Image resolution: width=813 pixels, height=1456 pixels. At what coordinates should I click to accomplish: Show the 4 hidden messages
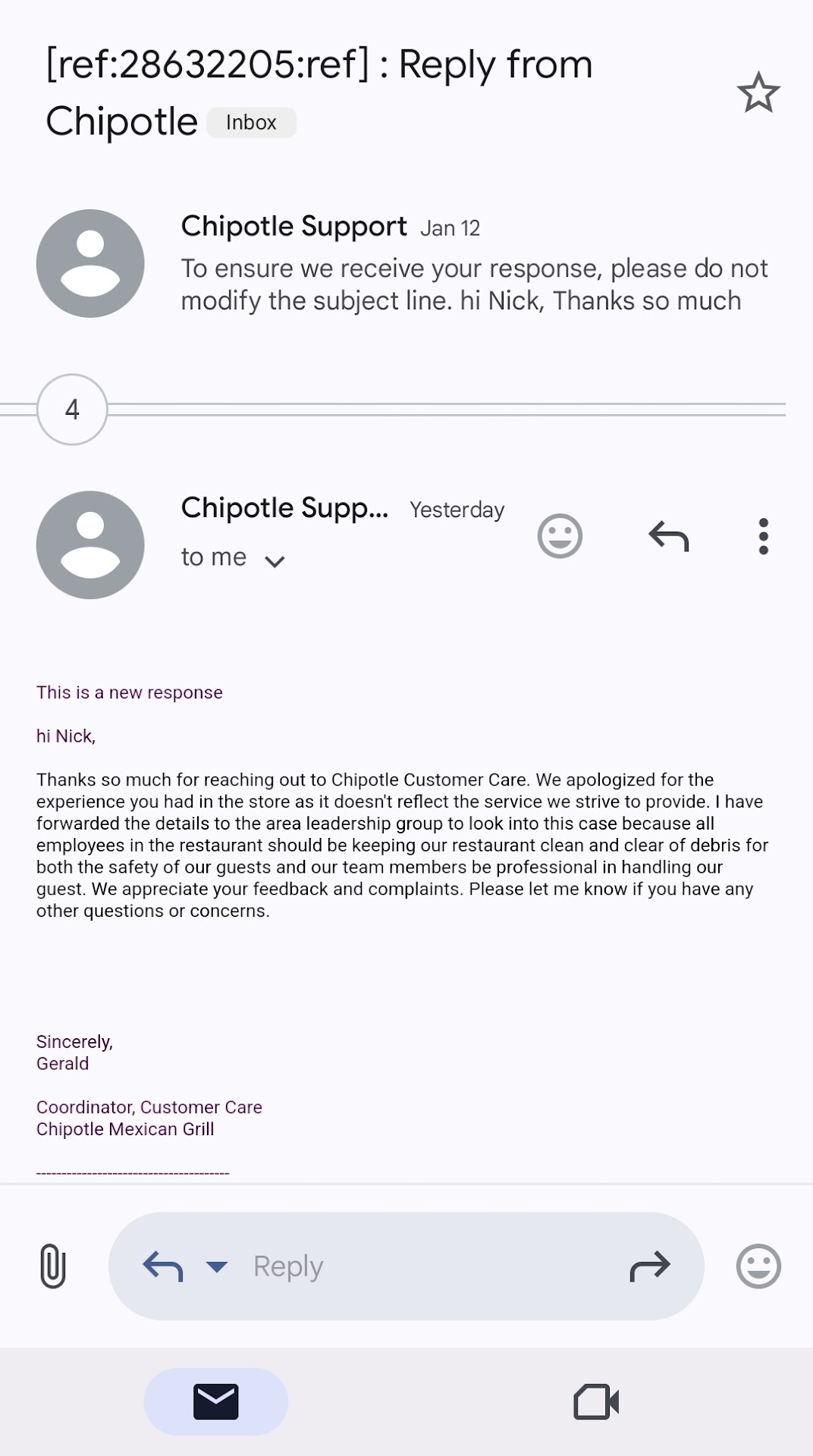click(x=72, y=409)
